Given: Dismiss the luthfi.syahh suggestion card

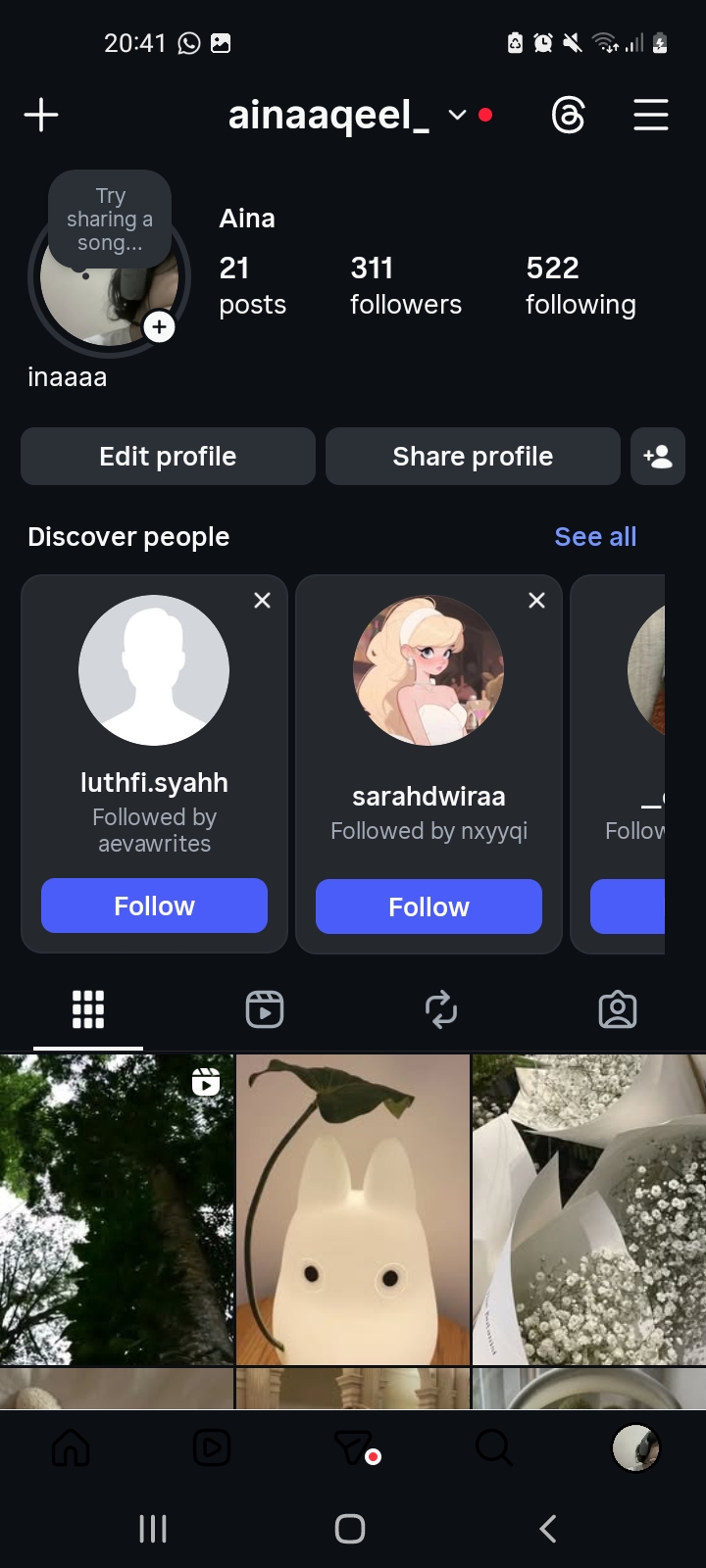Looking at the screenshot, I should (x=262, y=600).
